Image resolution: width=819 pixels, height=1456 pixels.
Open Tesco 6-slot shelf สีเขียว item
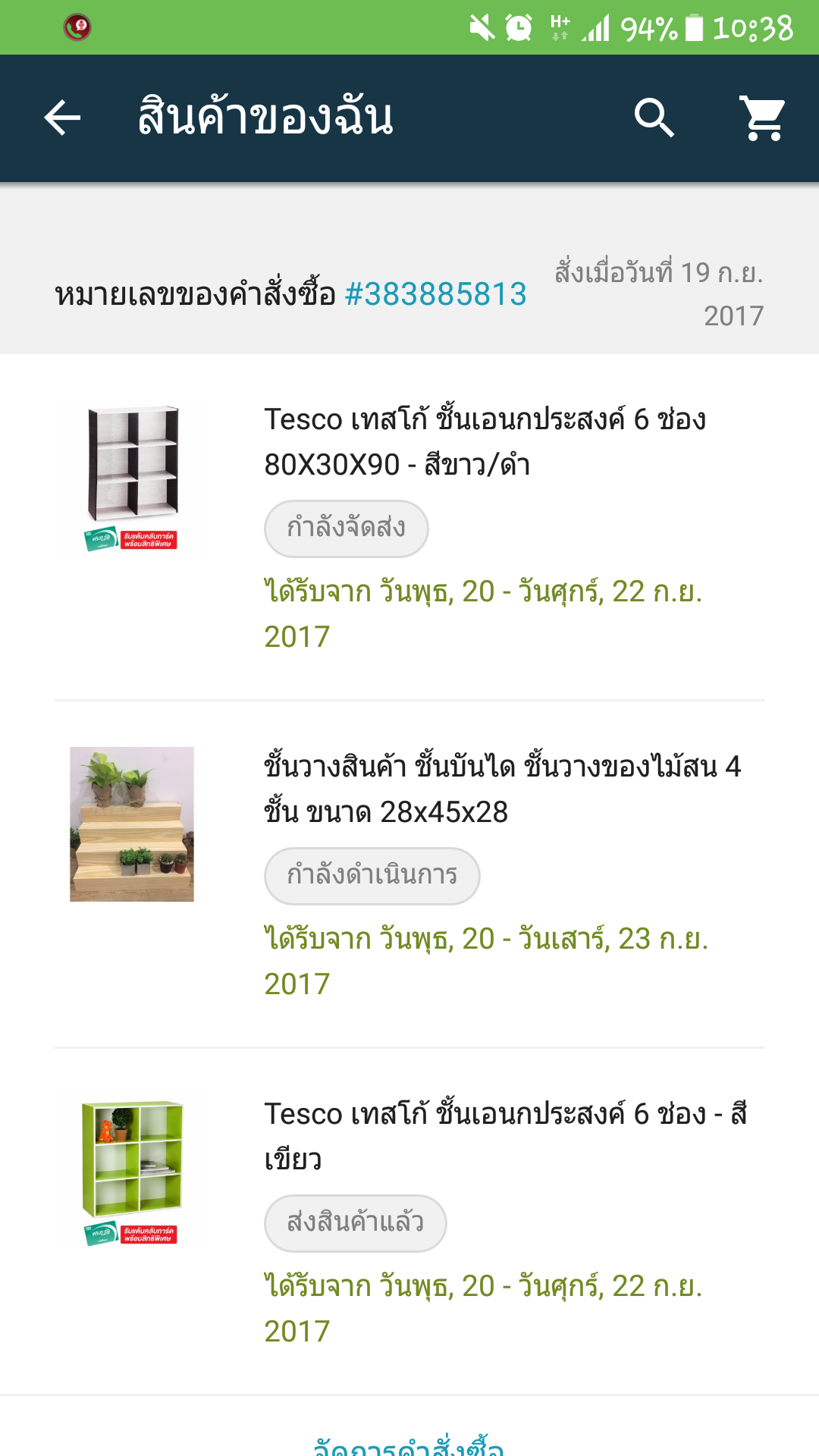(504, 1136)
